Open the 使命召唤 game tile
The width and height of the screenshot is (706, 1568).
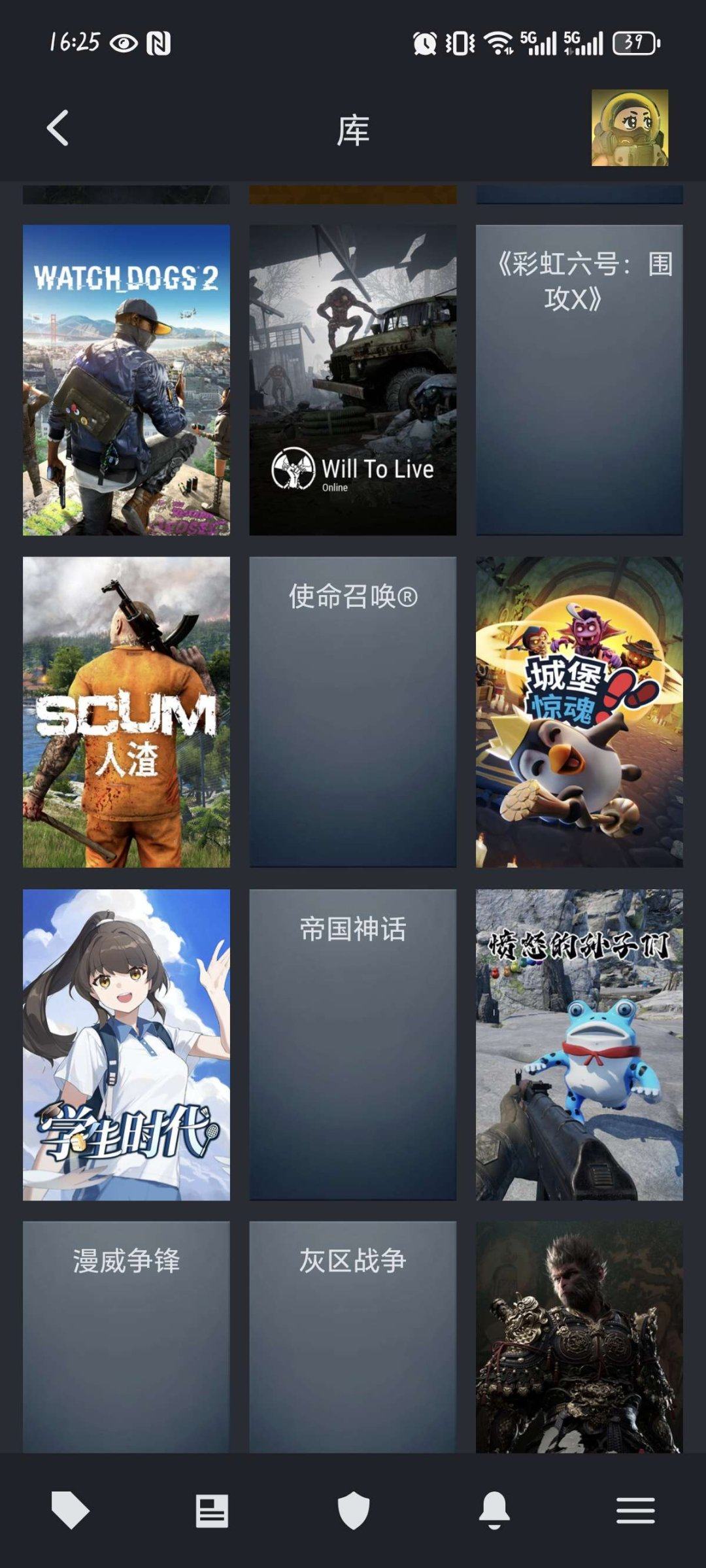[353, 713]
